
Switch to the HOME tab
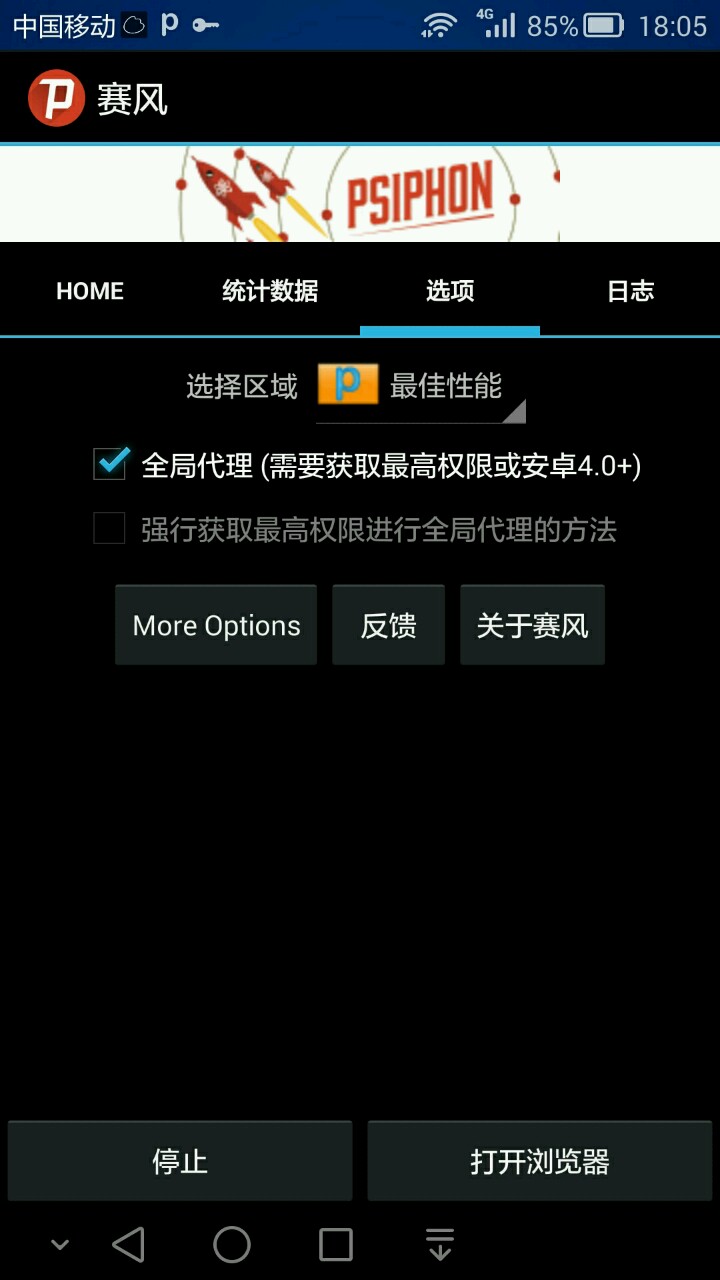90,291
